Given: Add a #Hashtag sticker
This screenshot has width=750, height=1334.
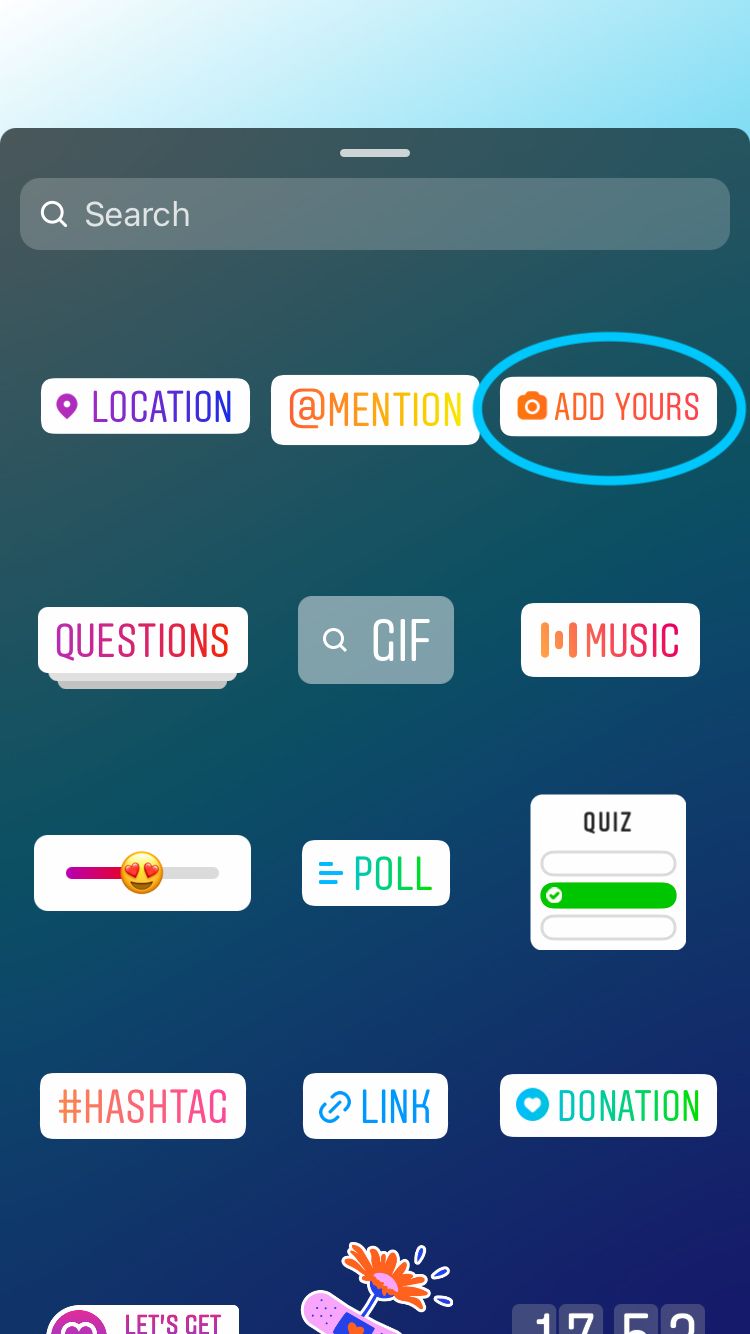Looking at the screenshot, I should [143, 1106].
